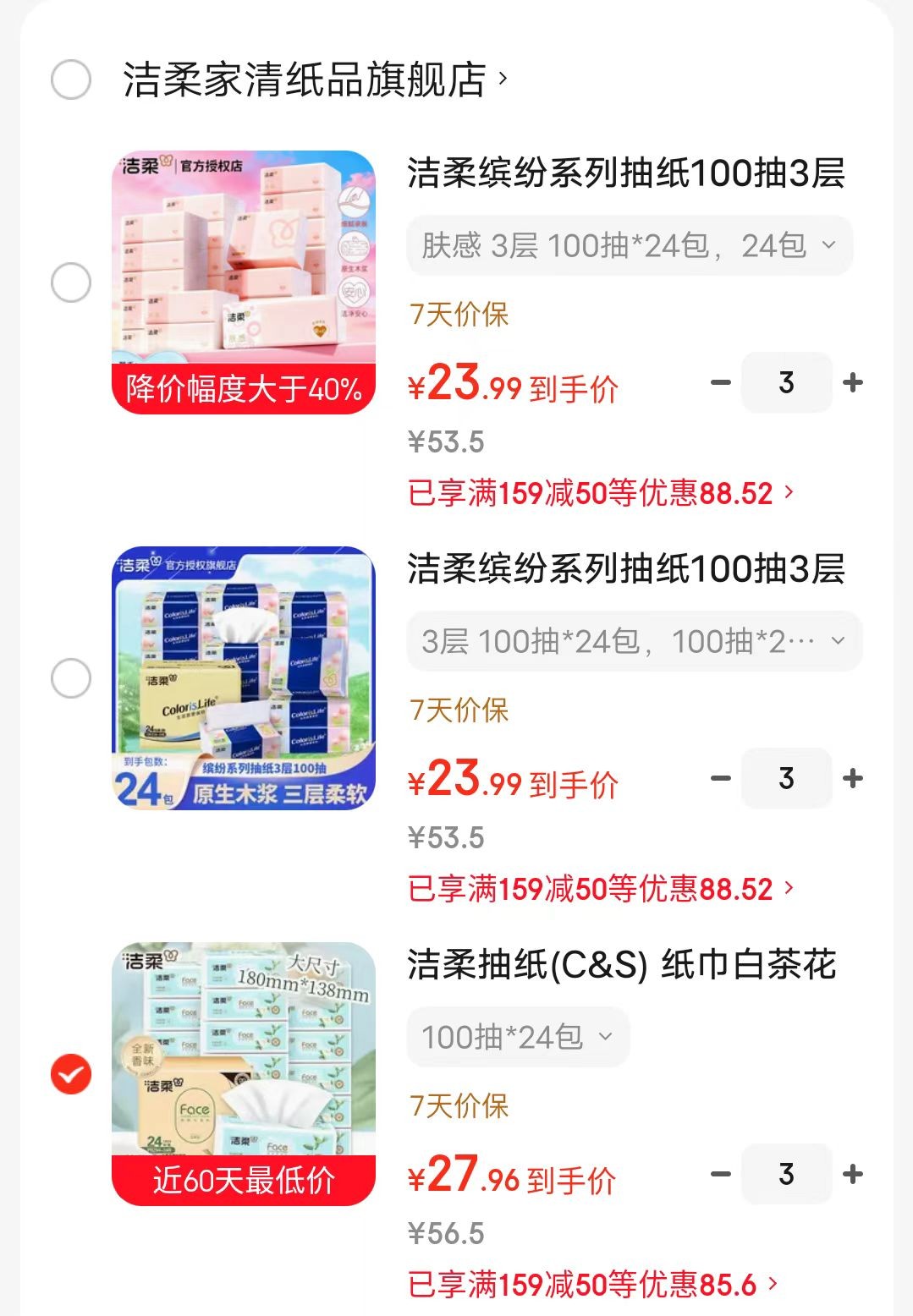Viewport: 913px width, 1316px height.
Task: Select the 肤感 3层 tissue item checkbox
Action: point(71,282)
